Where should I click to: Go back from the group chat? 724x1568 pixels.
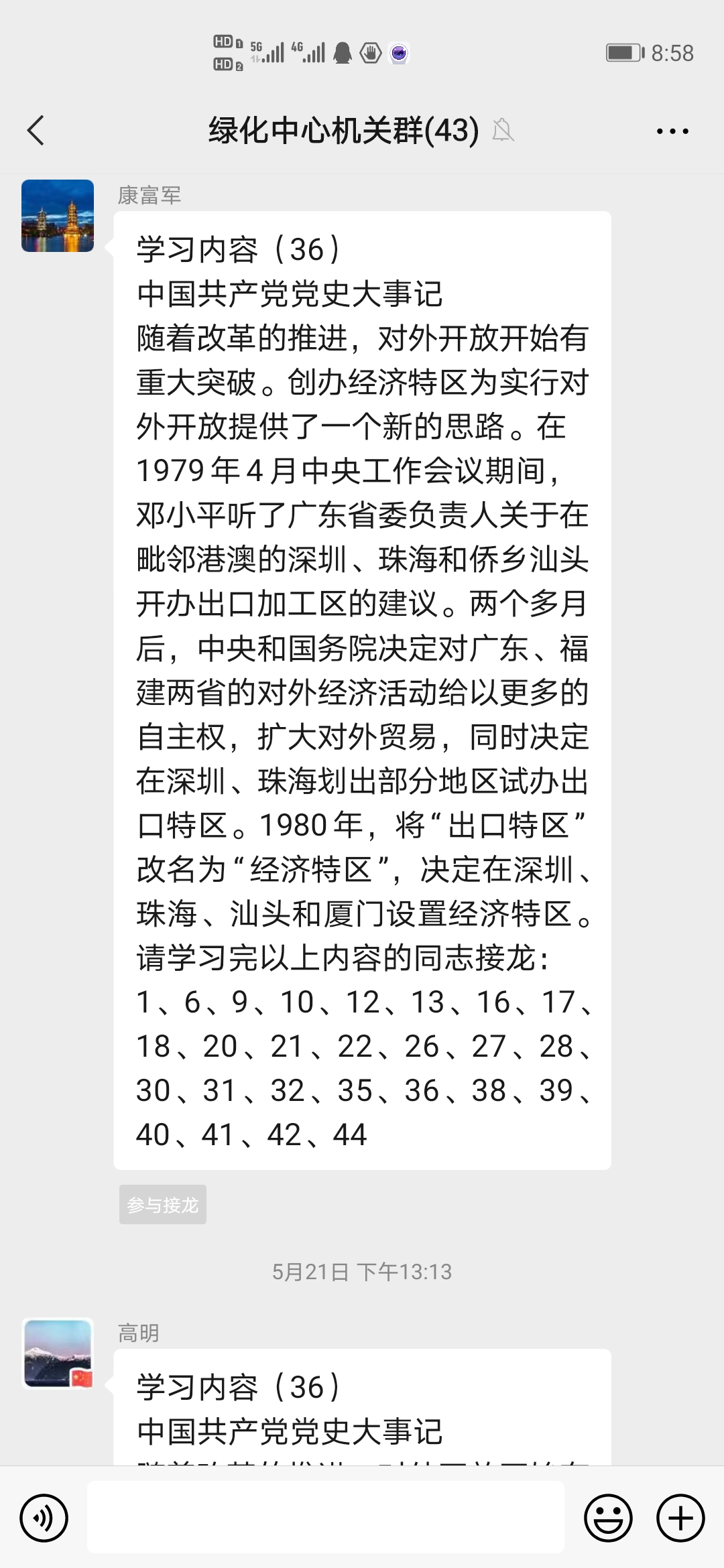coord(36,130)
